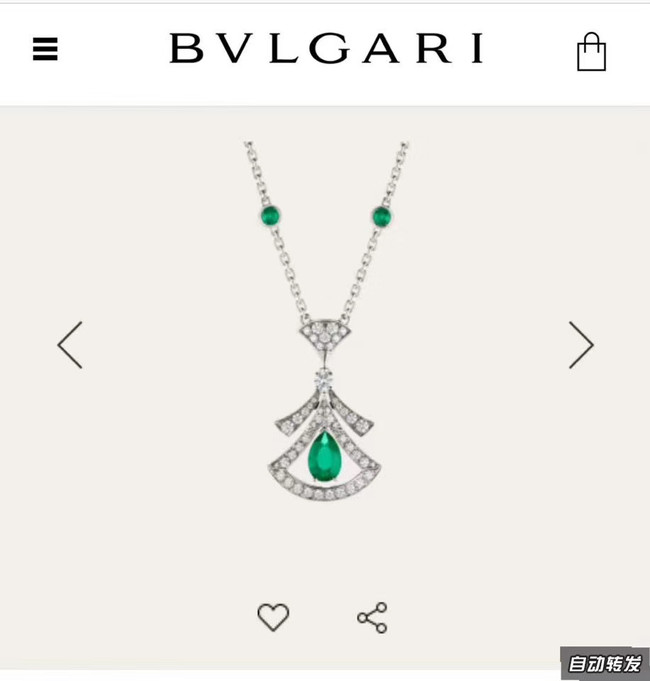Add the necklace to wishlist
650x681 pixels.
tap(273, 617)
